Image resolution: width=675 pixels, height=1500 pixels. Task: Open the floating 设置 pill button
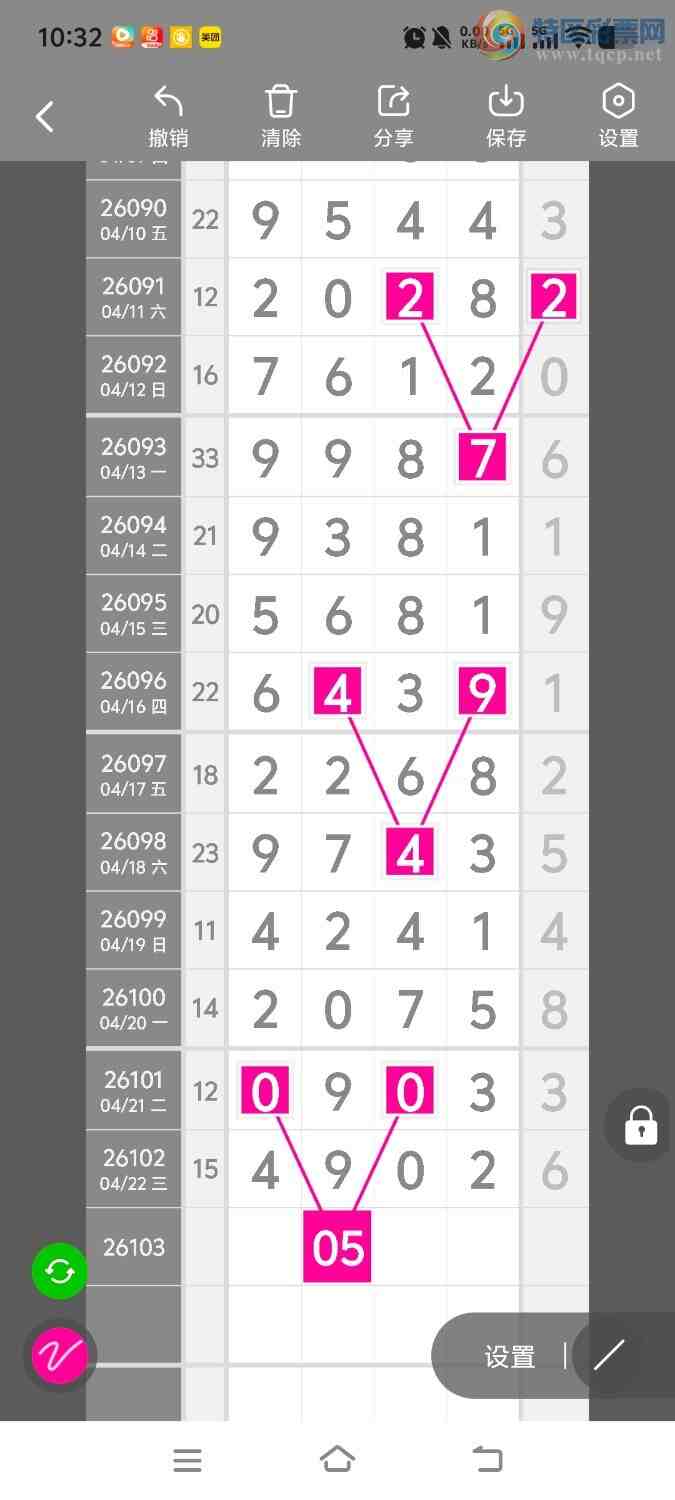[510, 1357]
